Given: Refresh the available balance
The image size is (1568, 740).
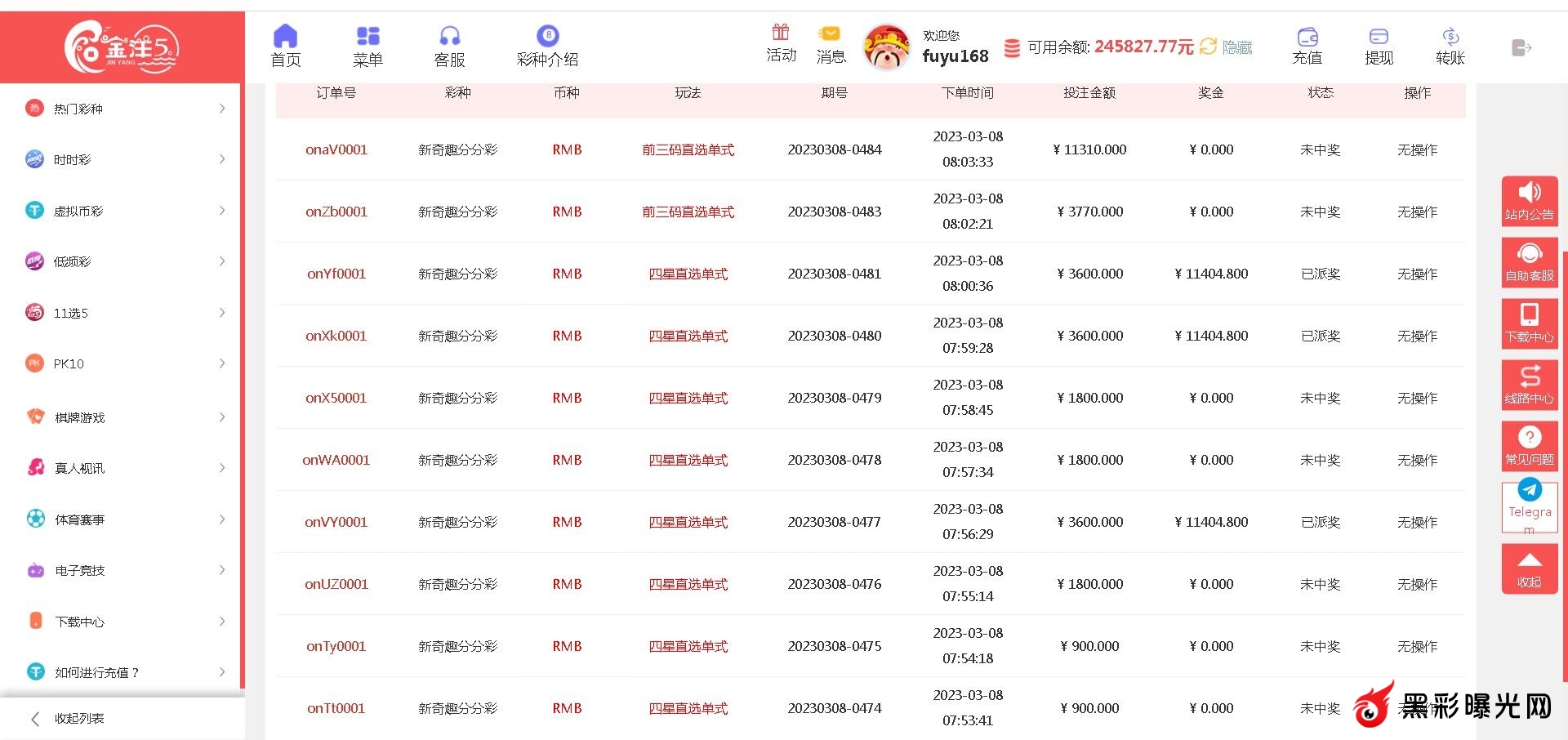Looking at the screenshot, I should [1208, 47].
